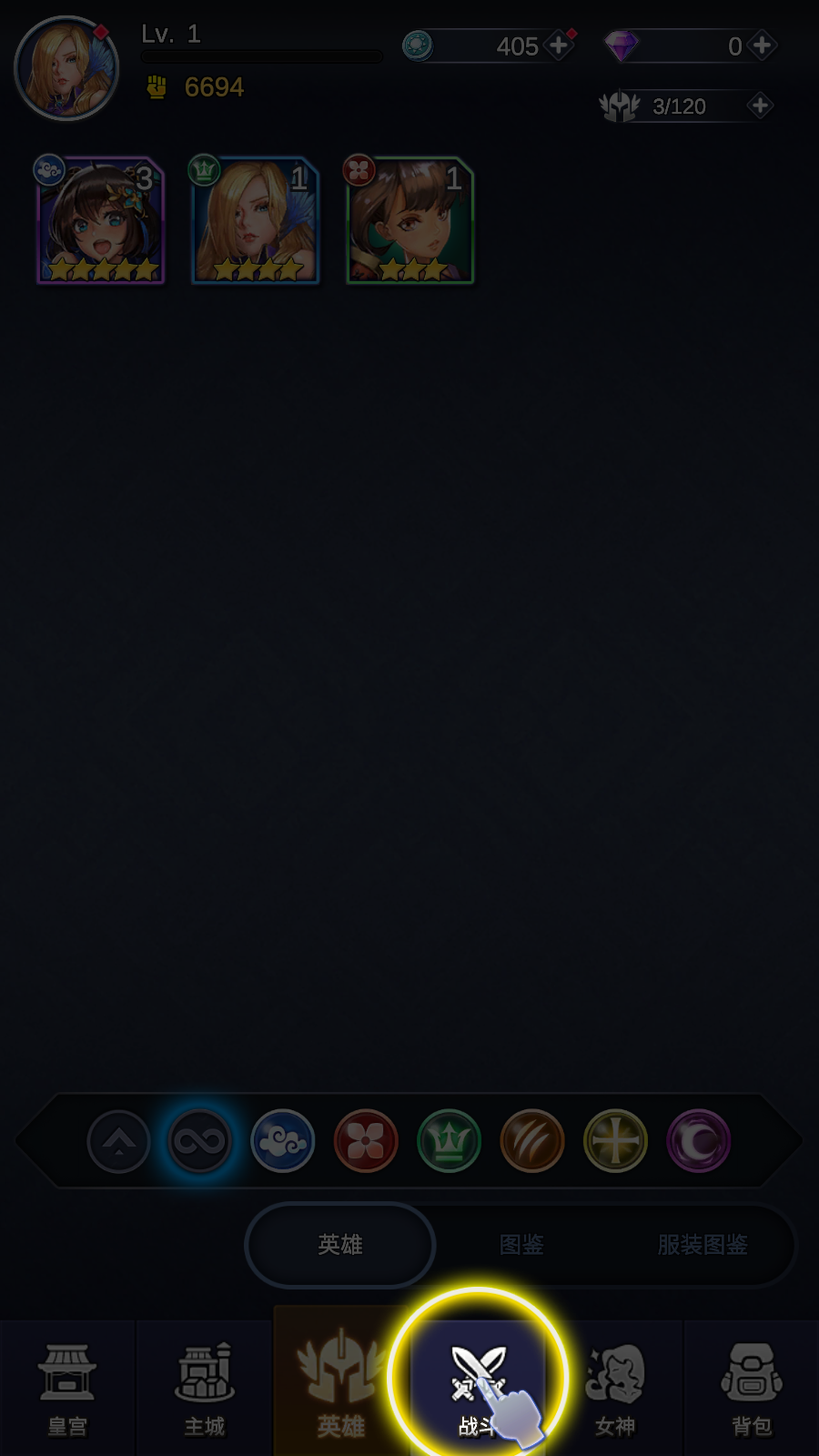Filter heroes by the blue cloud faction
819x1456 pixels.
coord(283,1141)
